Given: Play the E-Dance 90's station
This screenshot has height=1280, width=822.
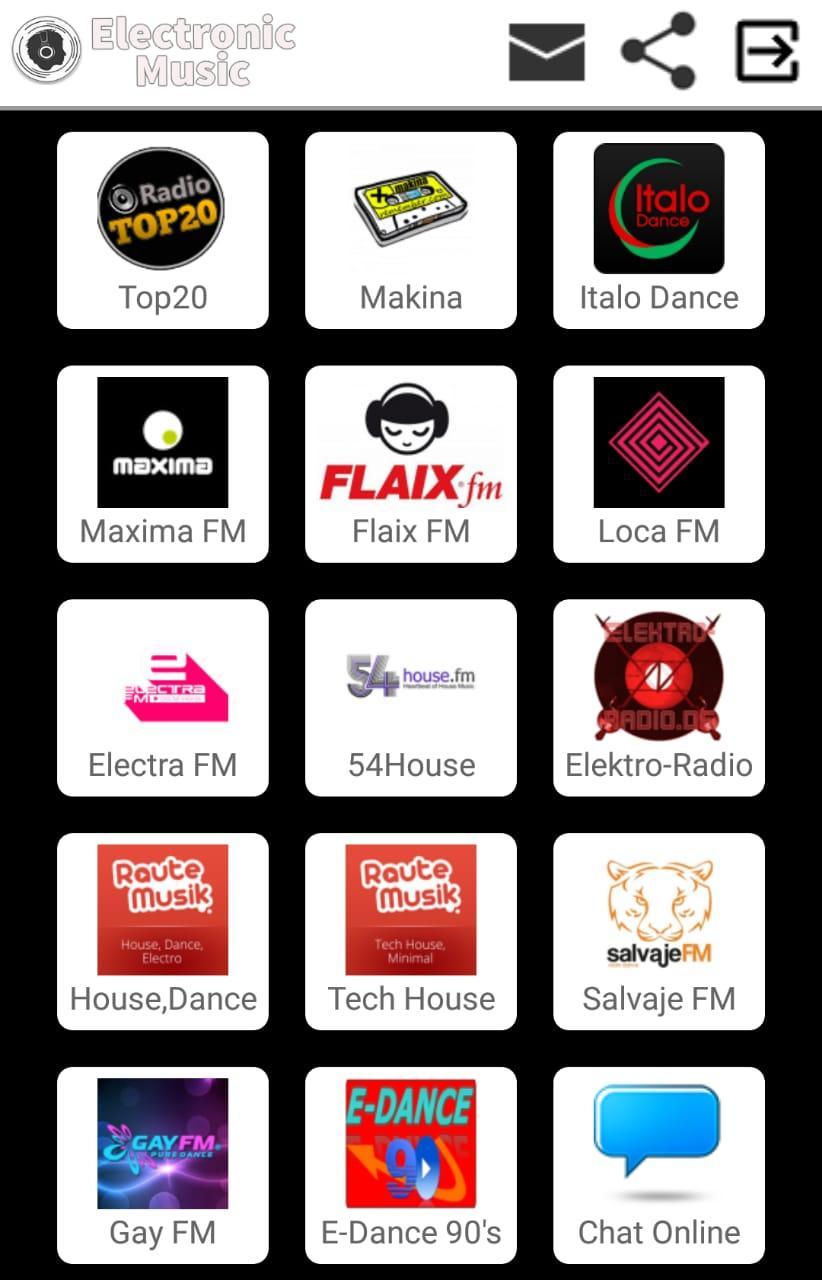Looking at the screenshot, I should coord(410,1164).
